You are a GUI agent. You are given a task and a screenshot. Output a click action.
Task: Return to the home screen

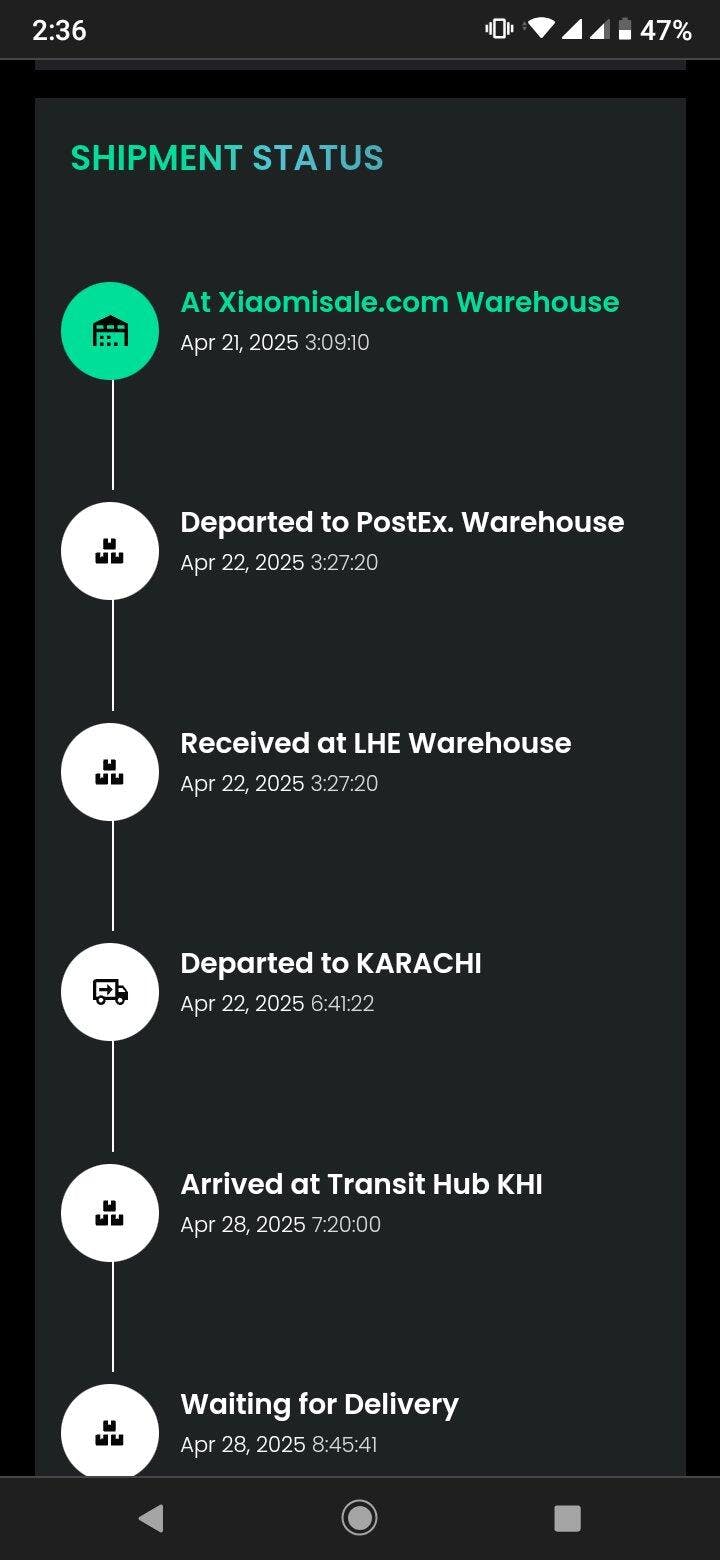click(359, 1518)
